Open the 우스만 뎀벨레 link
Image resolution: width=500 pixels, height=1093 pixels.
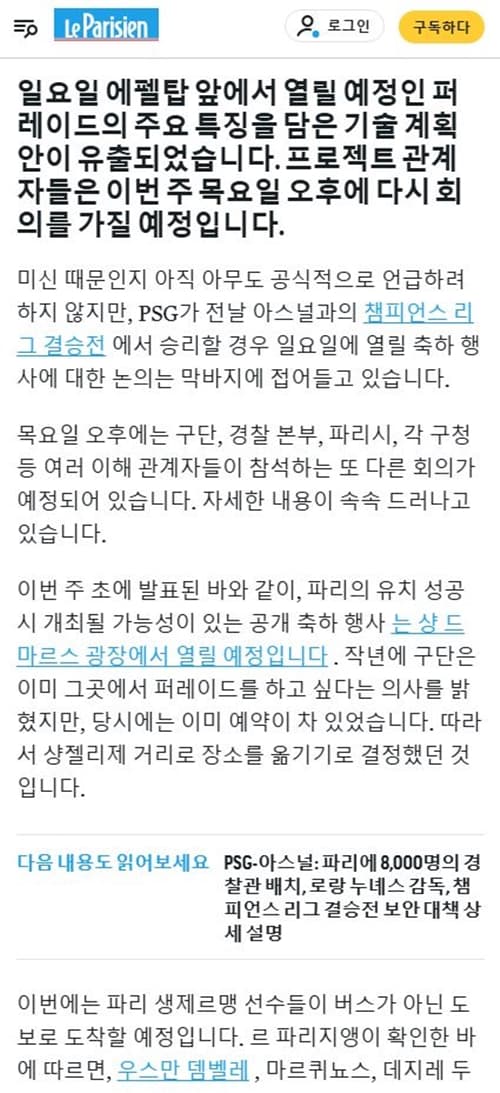pos(182,1069)
